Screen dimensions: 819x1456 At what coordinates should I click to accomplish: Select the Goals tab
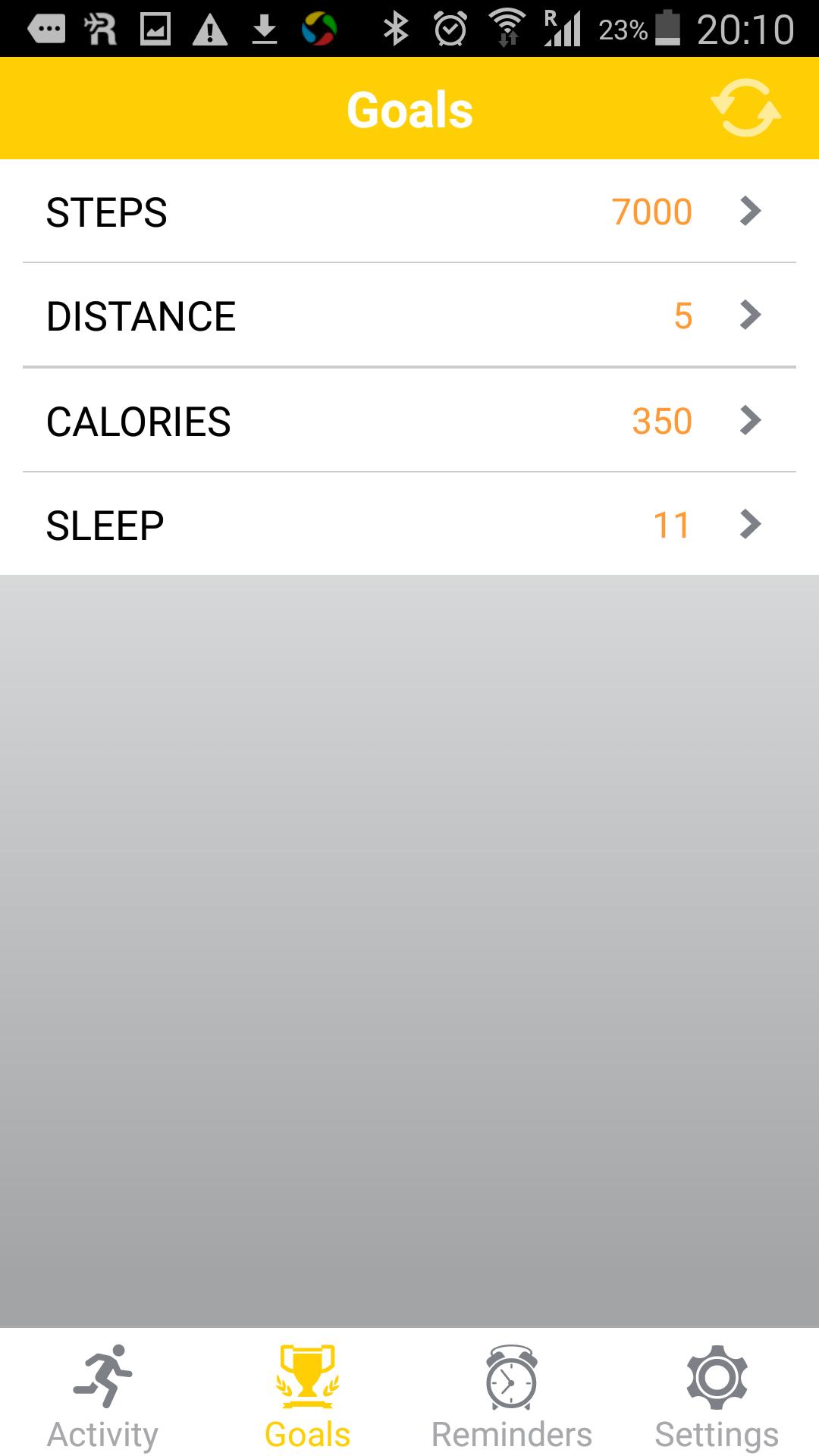click(x=307, y=1396)
